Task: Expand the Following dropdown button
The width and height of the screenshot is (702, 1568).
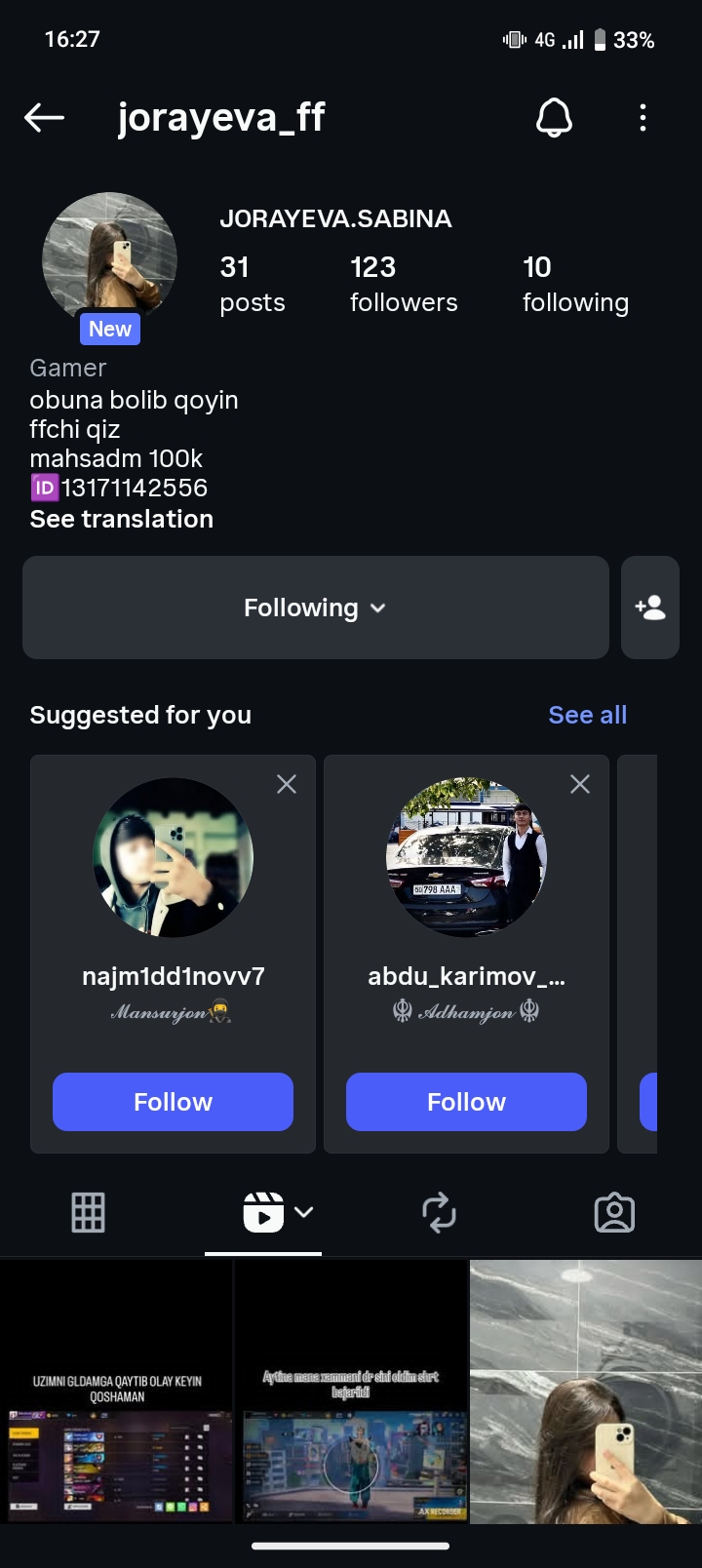Action: 315,608
